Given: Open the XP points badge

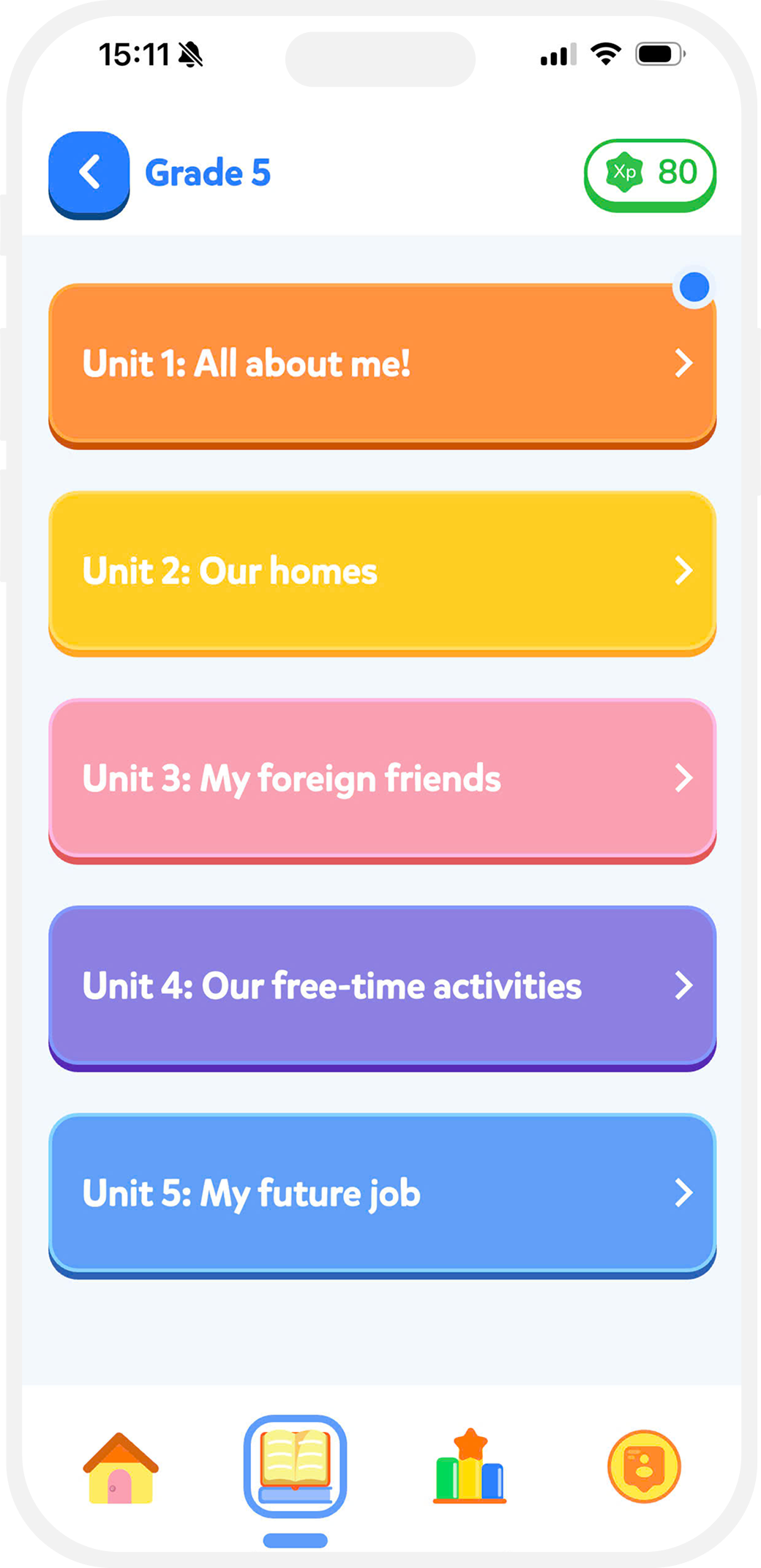Looking at the screenshot, I should pyautogui.click(x=650, y=175).
